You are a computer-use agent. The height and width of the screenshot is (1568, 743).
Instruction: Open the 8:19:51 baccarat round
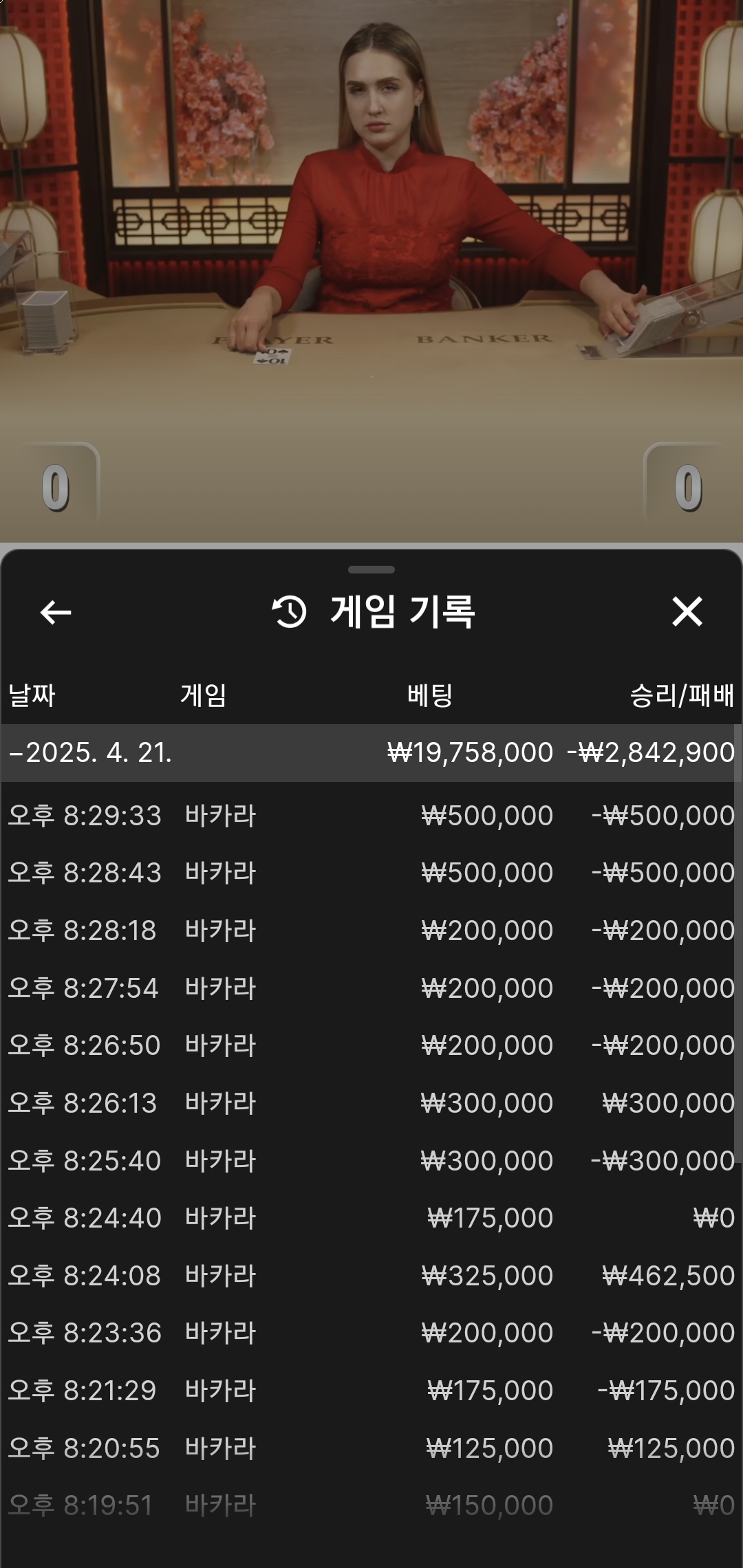371,1505
